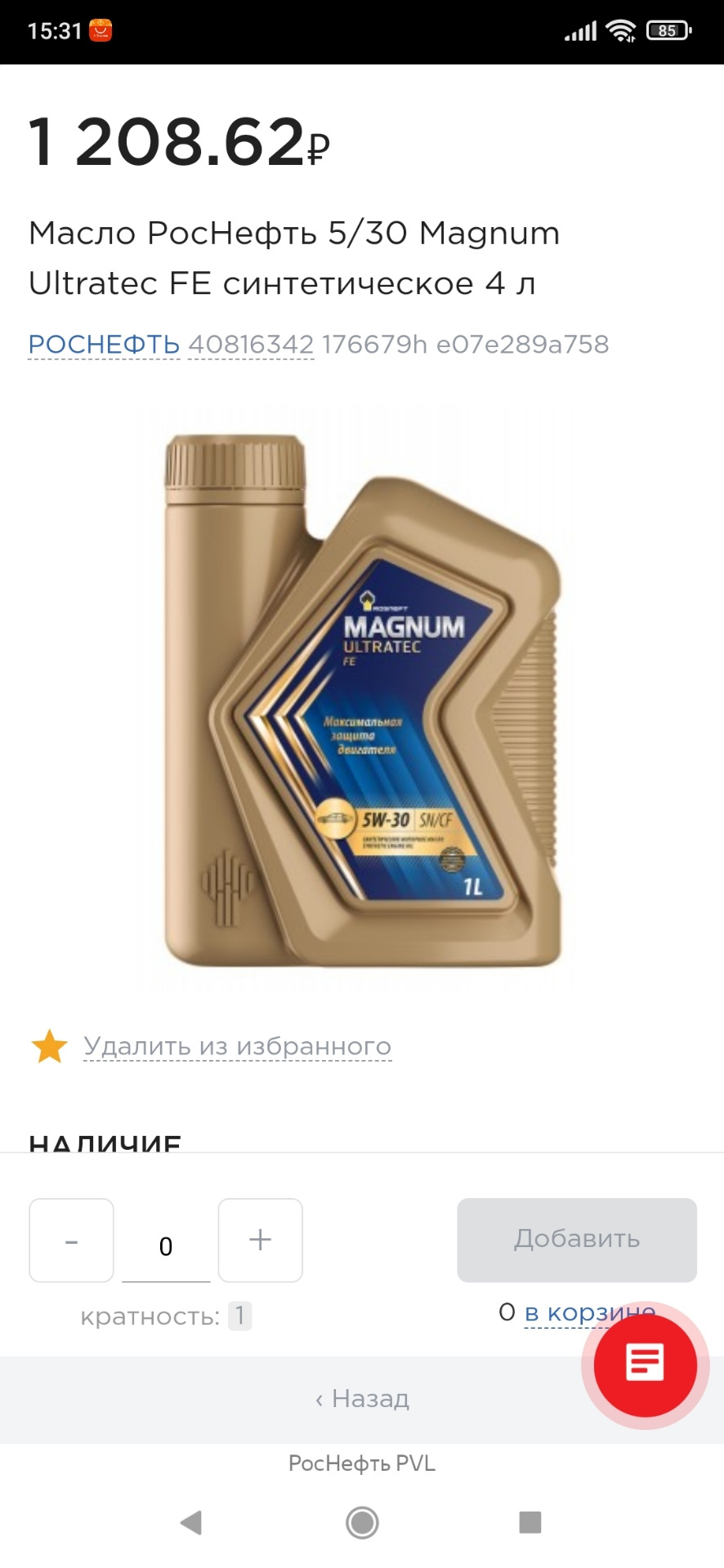Go back with the Назад button
Viewport: 724px width, 1568px height.
pos(362,1399)
